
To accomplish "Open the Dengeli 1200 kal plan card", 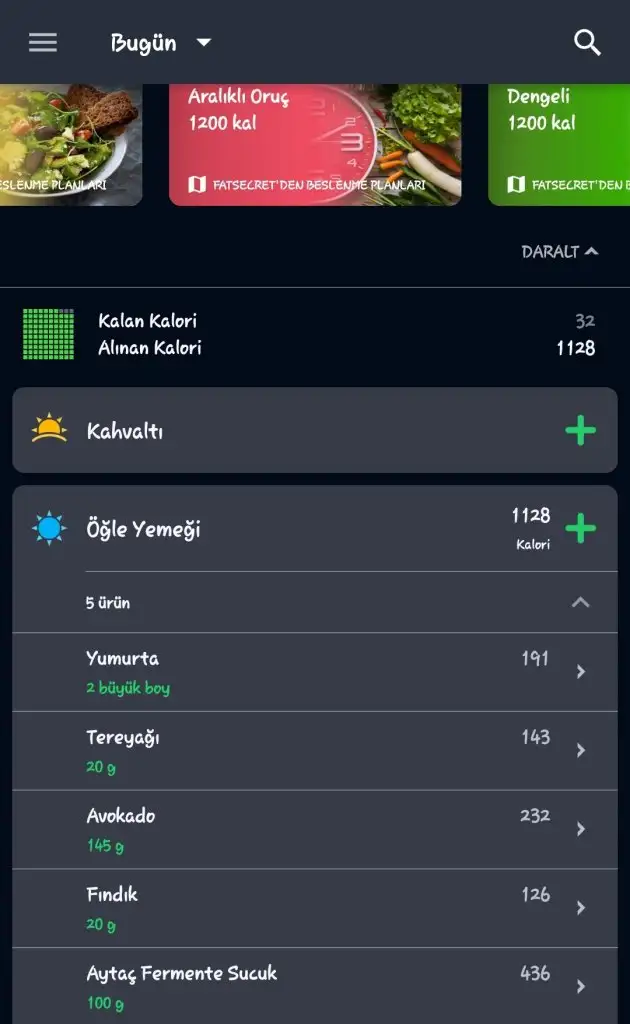I will pos(560,145).
